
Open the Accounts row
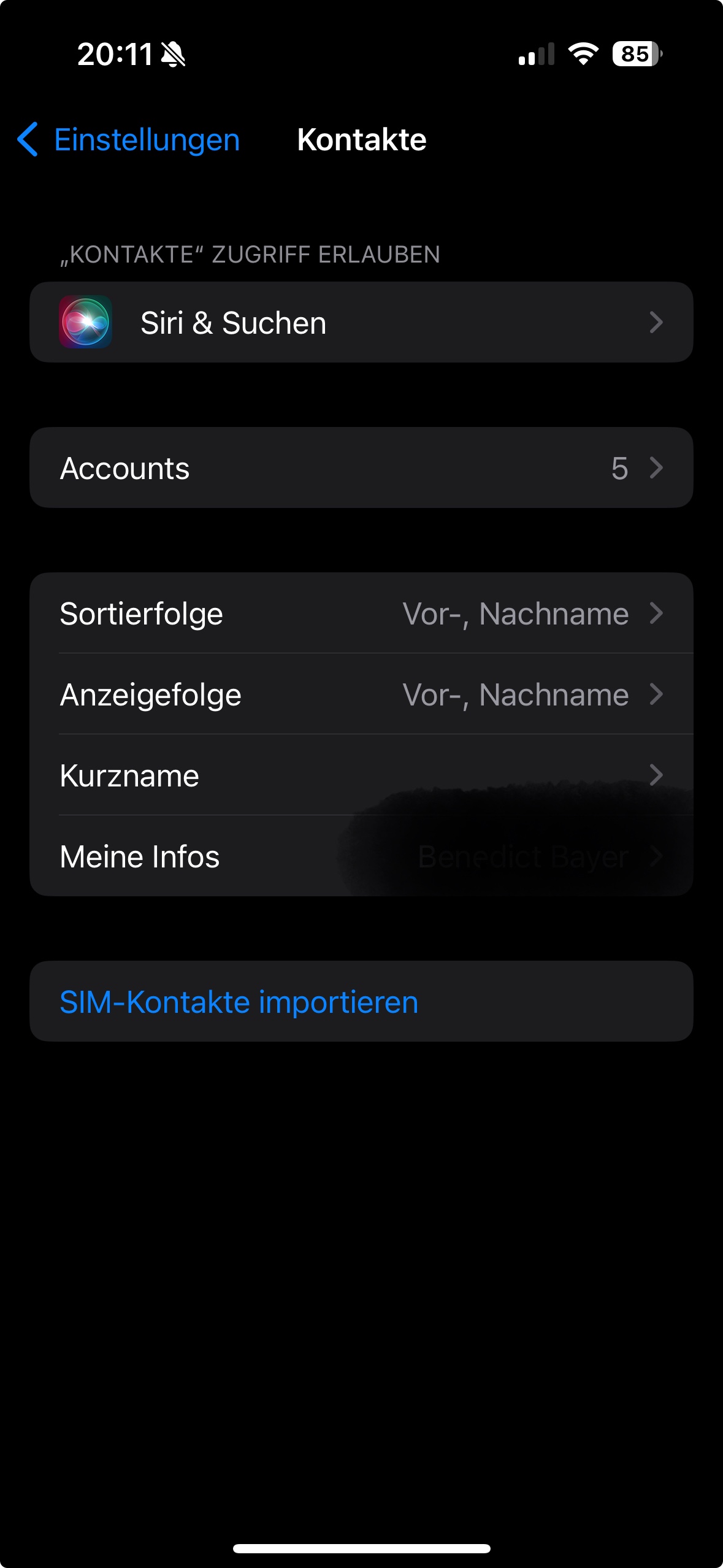pyautogui.click(x=361, y=468)
